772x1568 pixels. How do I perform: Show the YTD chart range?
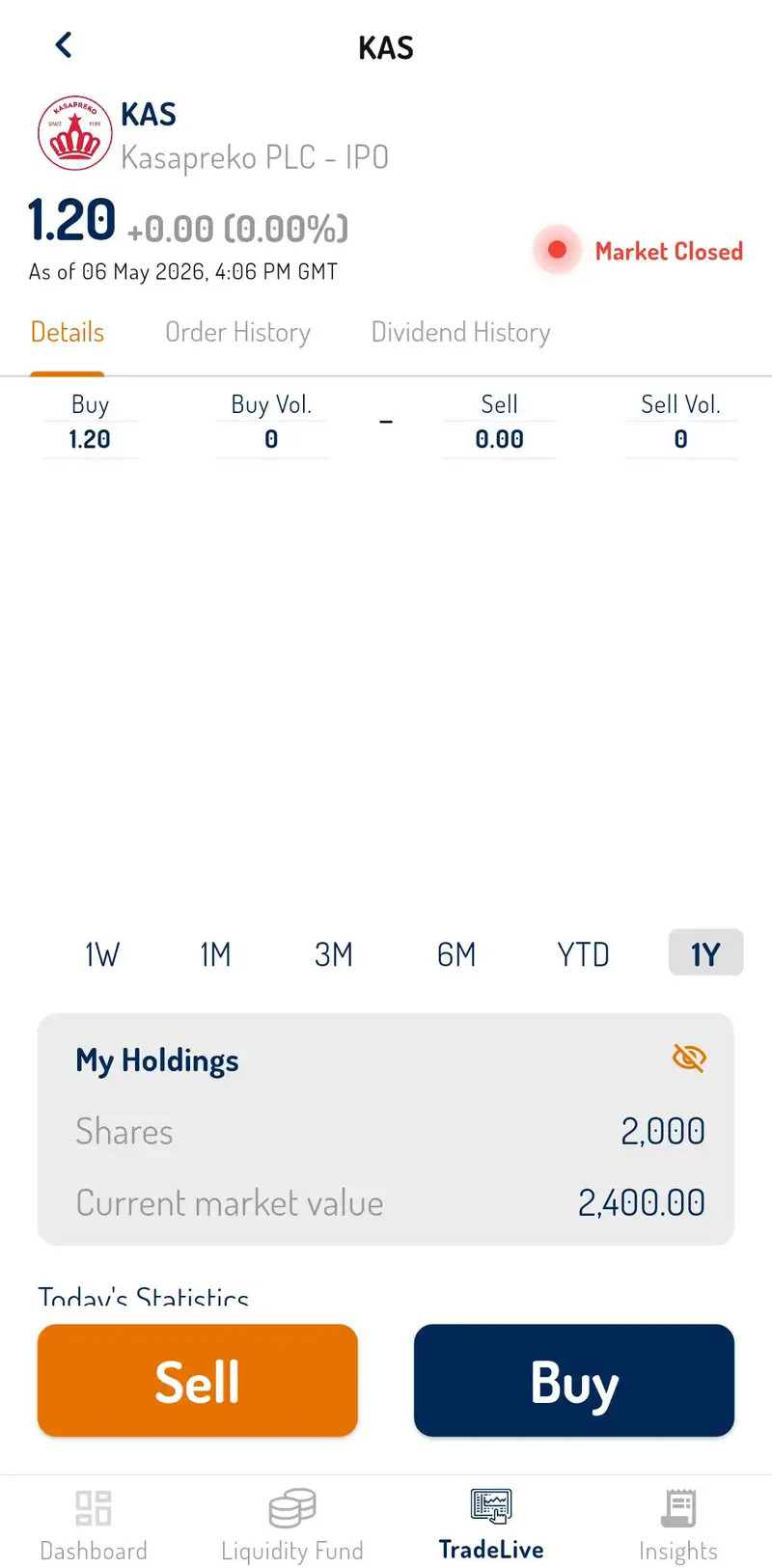pyautogui.click(x=583, y=954)
